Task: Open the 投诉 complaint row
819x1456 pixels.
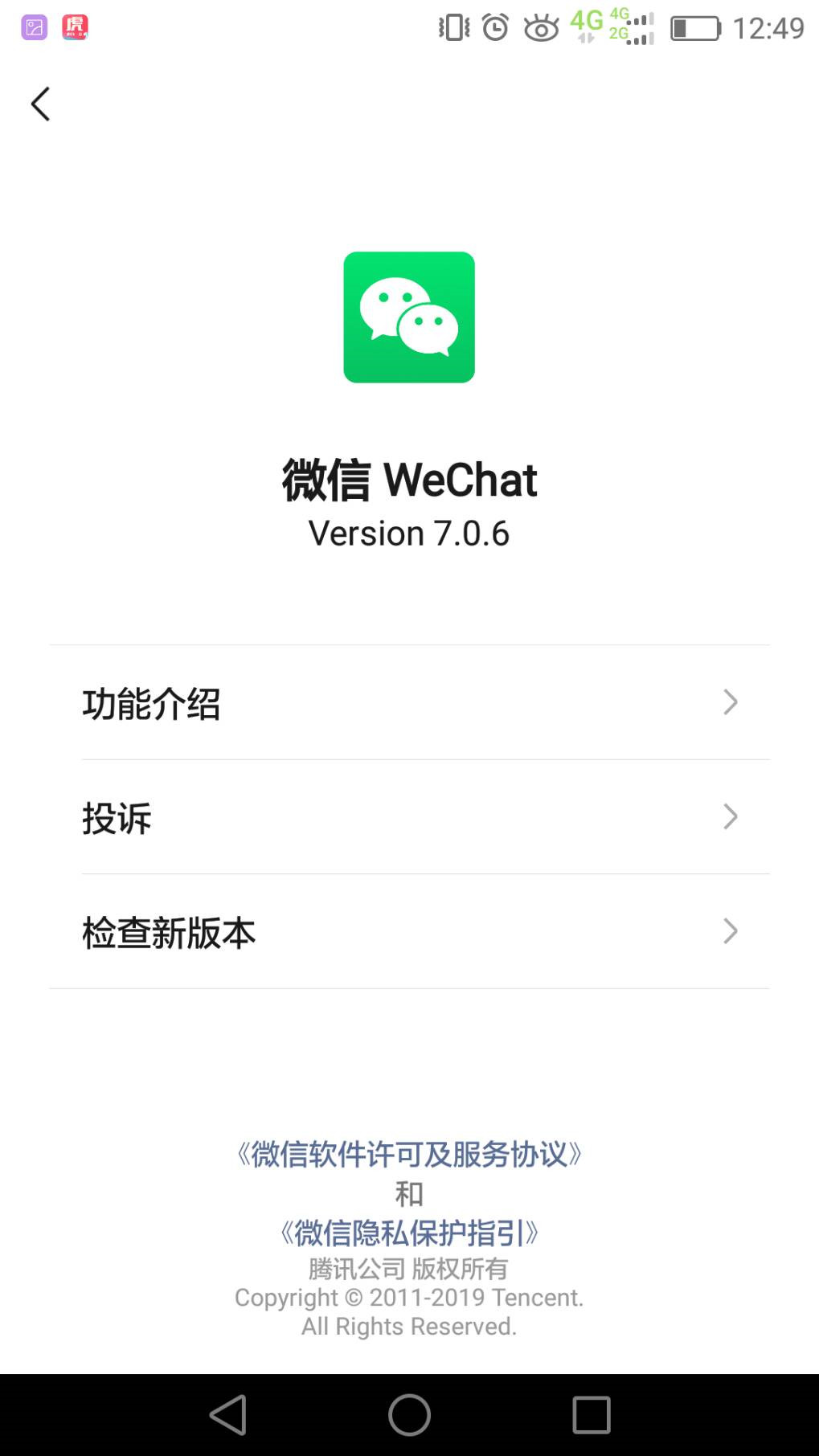Action: click(409, 817)
